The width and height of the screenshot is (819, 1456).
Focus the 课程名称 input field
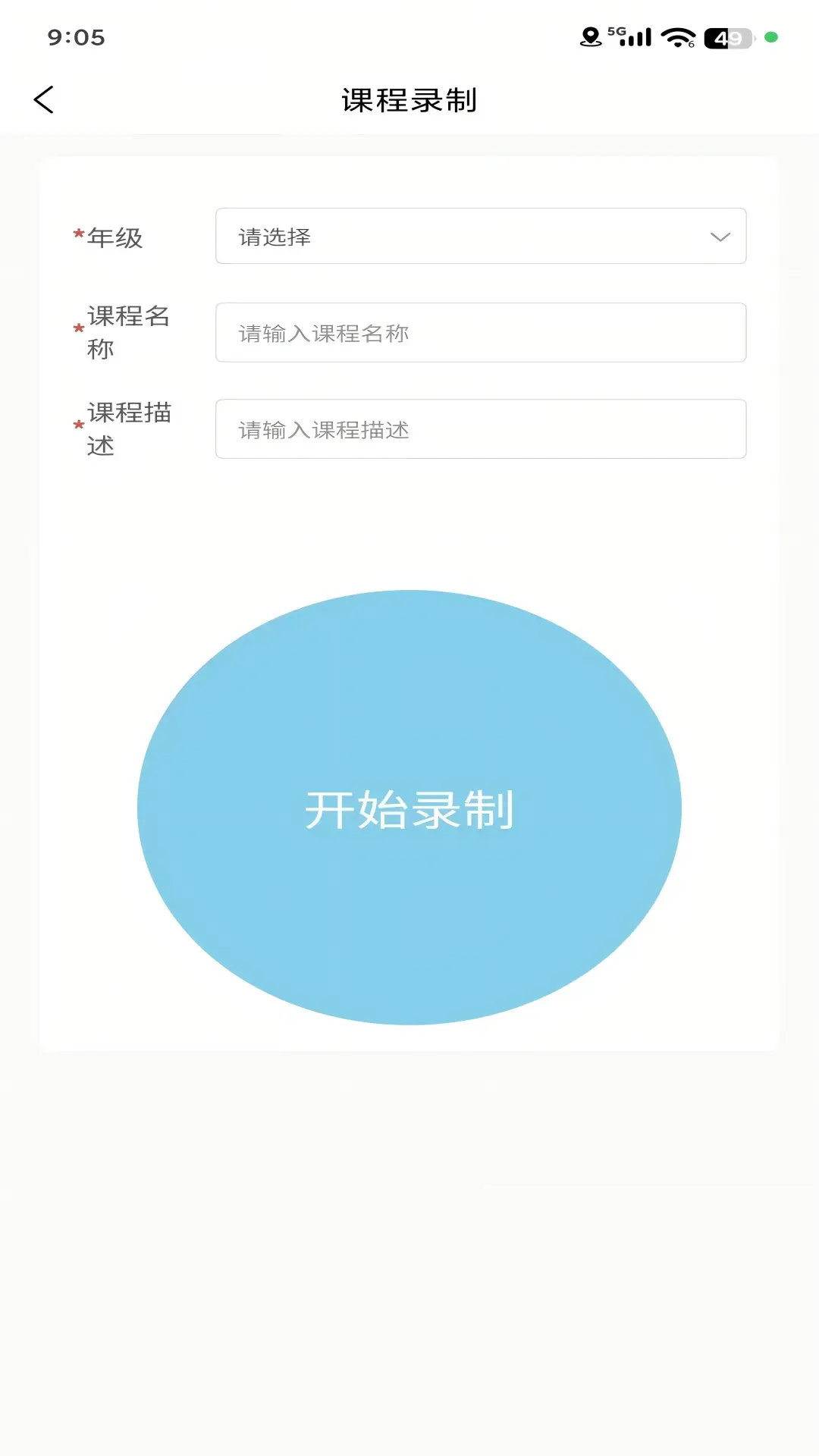click(481, 333)
